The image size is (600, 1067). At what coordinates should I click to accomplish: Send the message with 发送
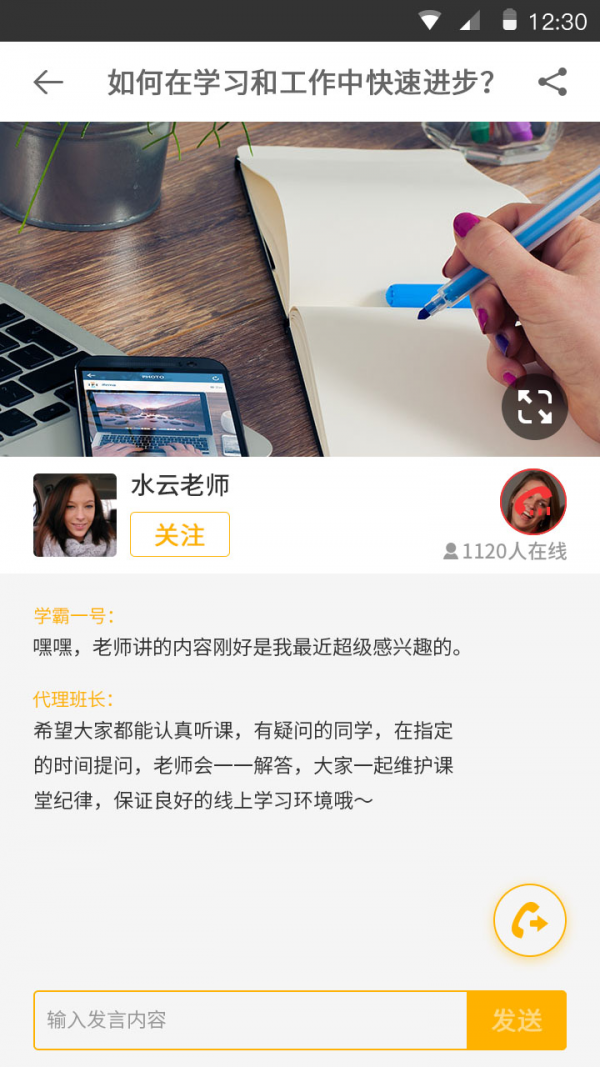pyautogui.click(x=516, y=1020)
